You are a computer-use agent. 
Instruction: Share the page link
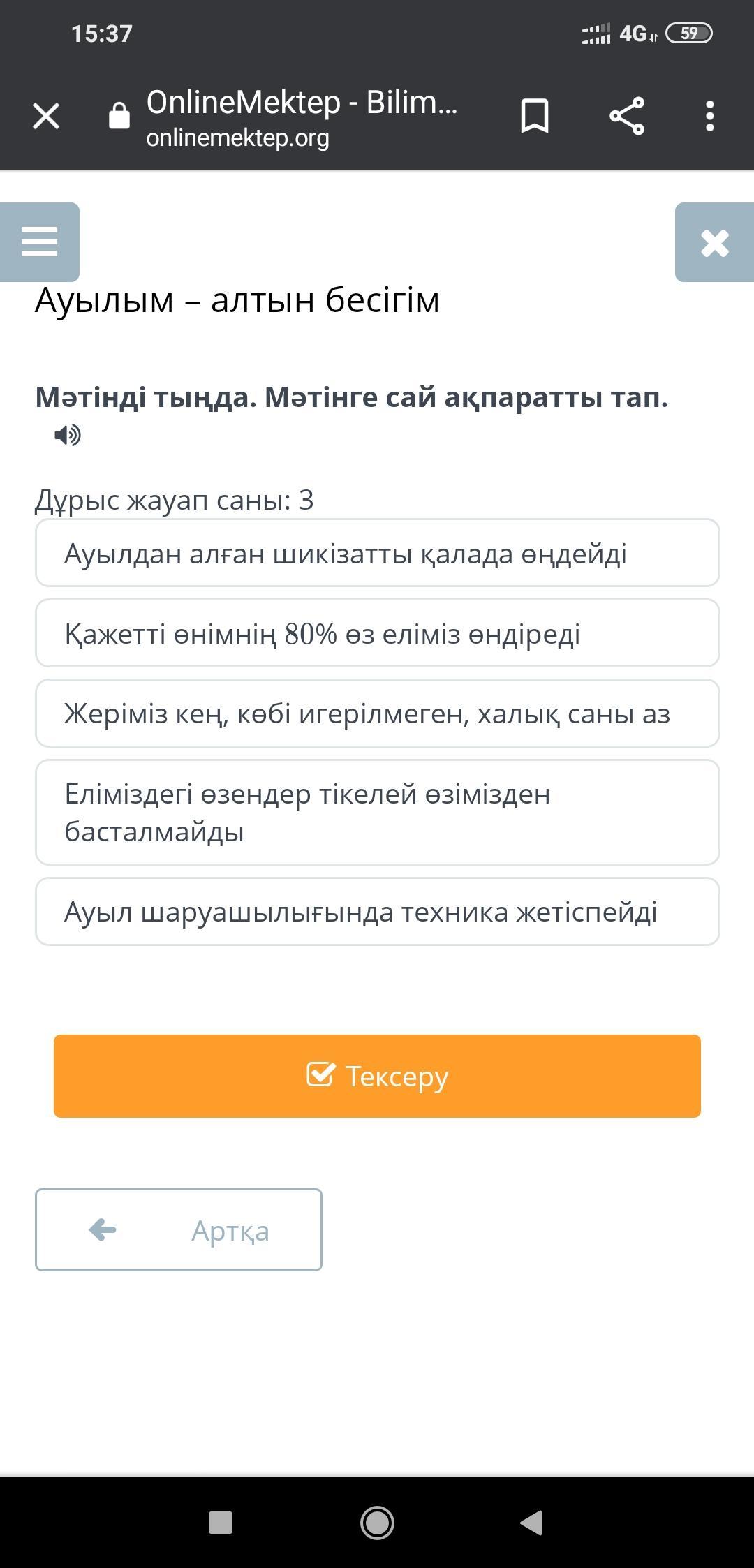pos(627,116)
